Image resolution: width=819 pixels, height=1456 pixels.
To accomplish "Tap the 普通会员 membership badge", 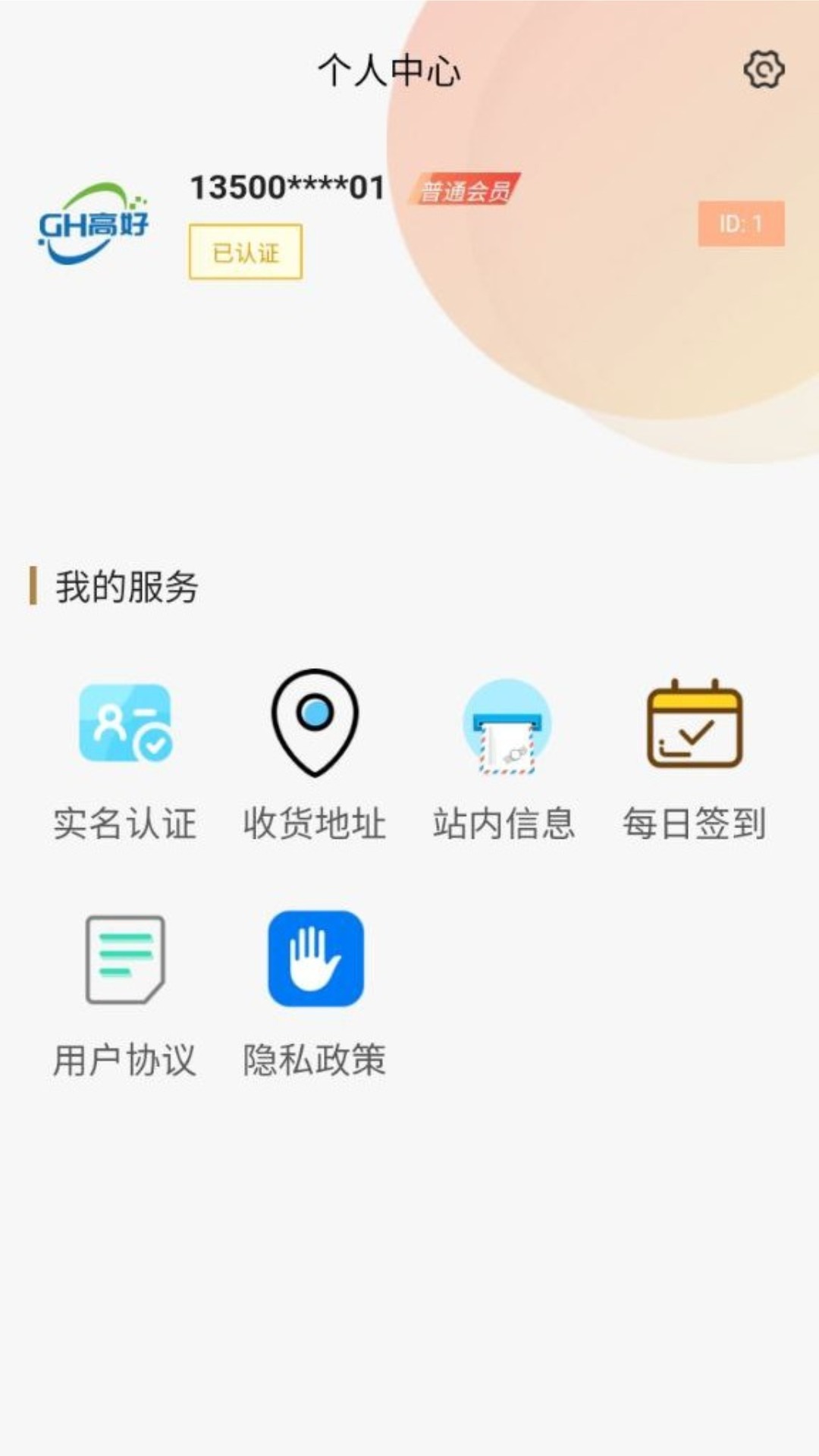I will pos(465,190).
